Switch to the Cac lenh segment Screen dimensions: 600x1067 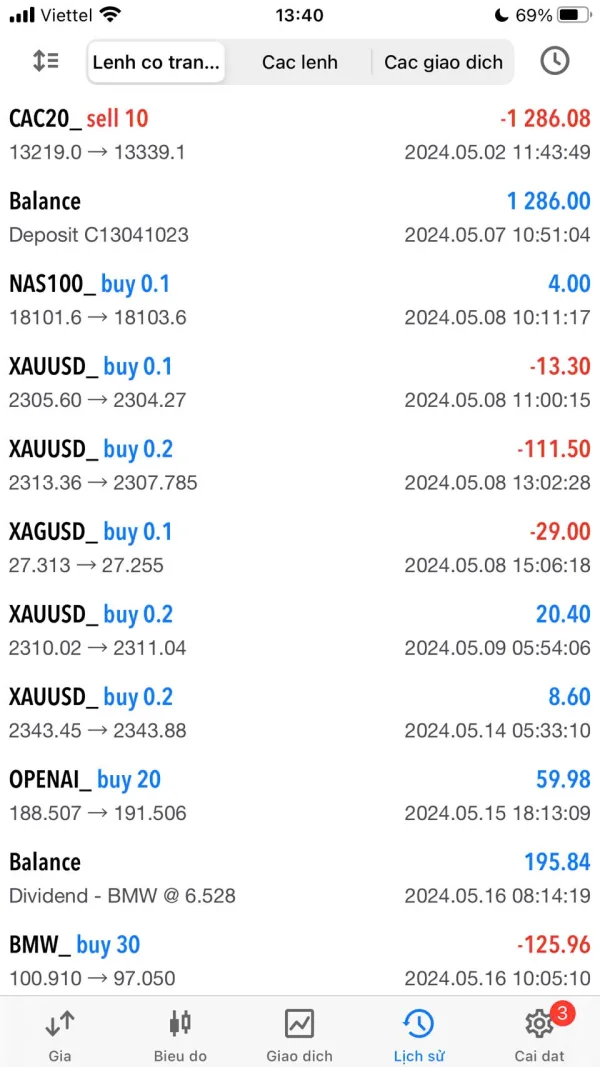pos(300,62)
